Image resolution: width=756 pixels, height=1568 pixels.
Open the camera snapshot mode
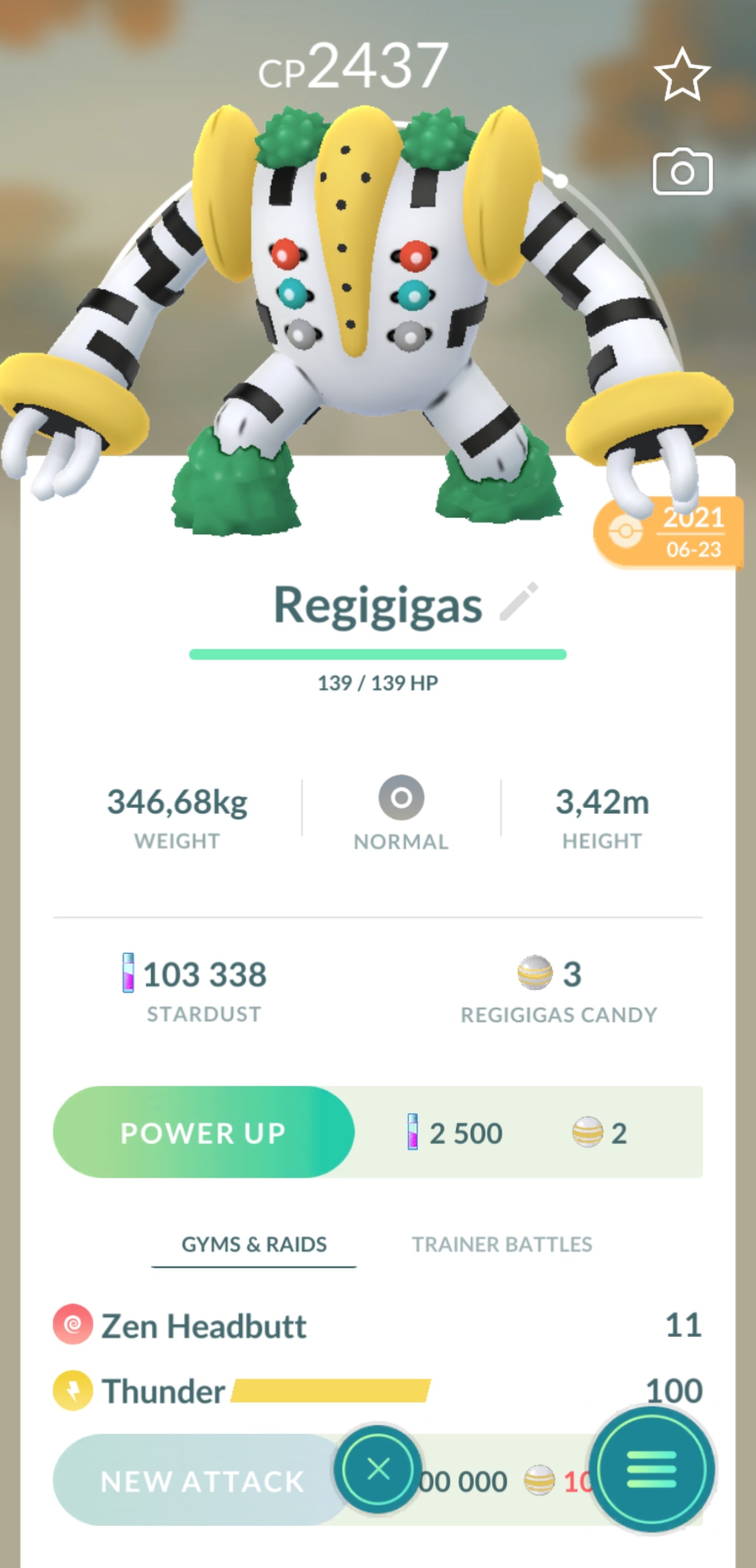click(x=681, y=172)
